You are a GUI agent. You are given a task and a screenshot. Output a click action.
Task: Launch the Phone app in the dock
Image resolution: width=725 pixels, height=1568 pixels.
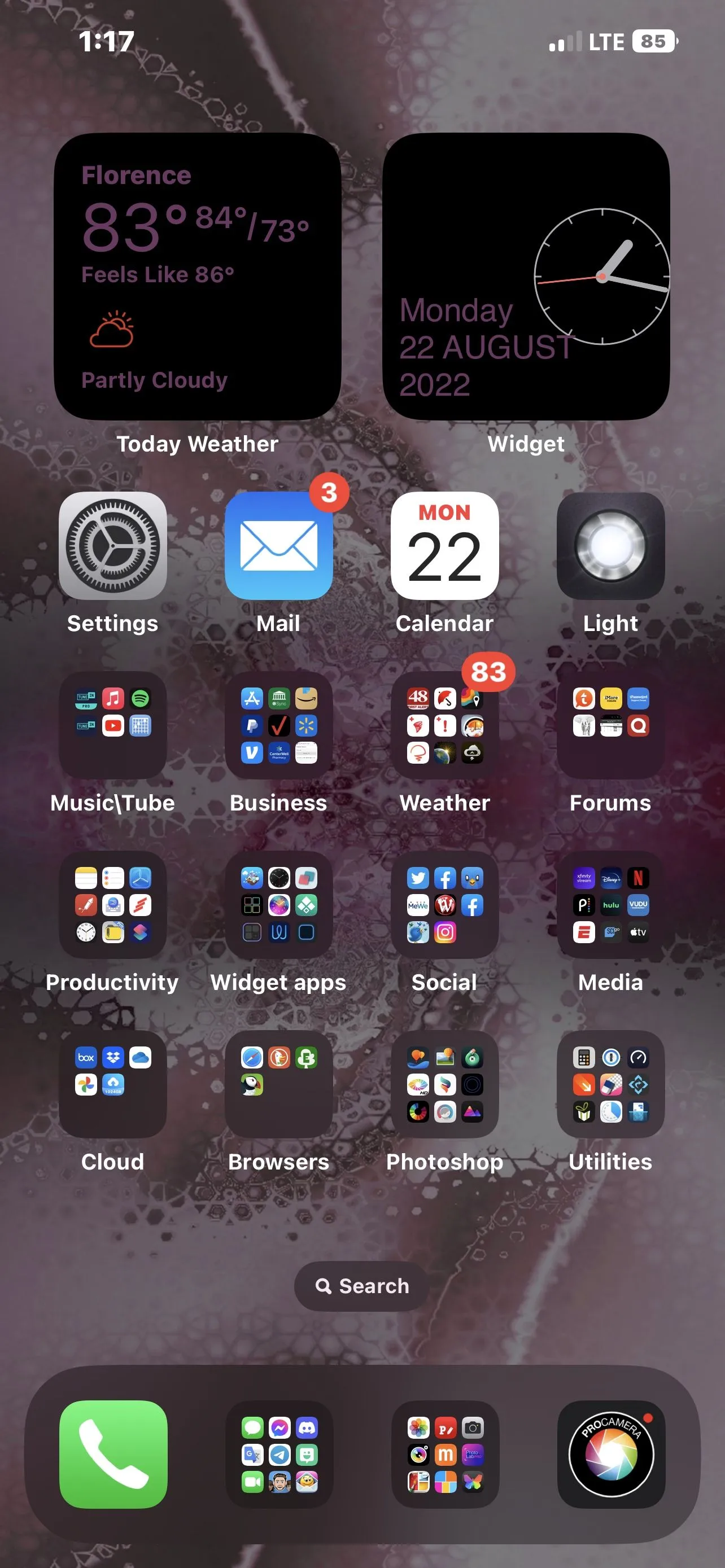point(113,1454)
